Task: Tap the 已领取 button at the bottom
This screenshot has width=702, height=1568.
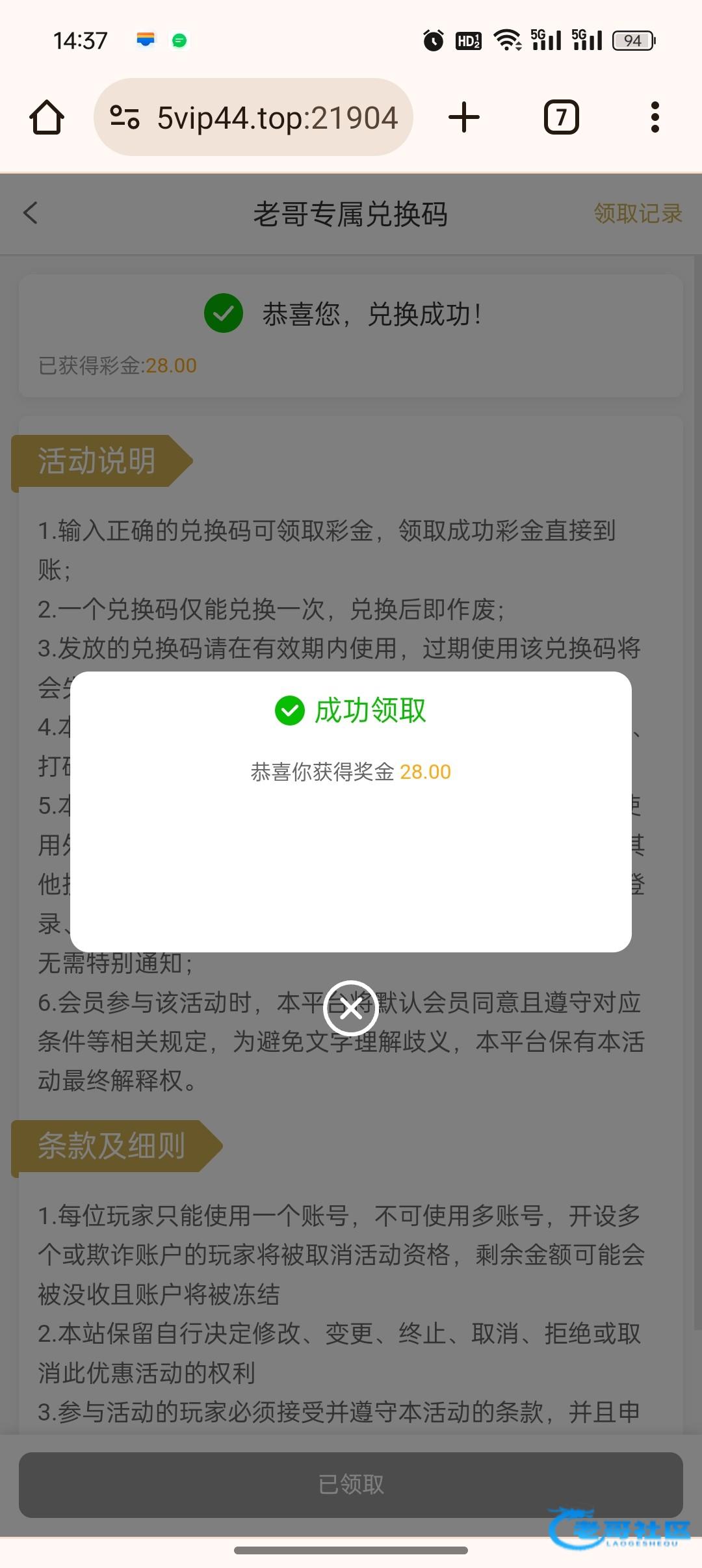Action: (x=351, y=1484)
